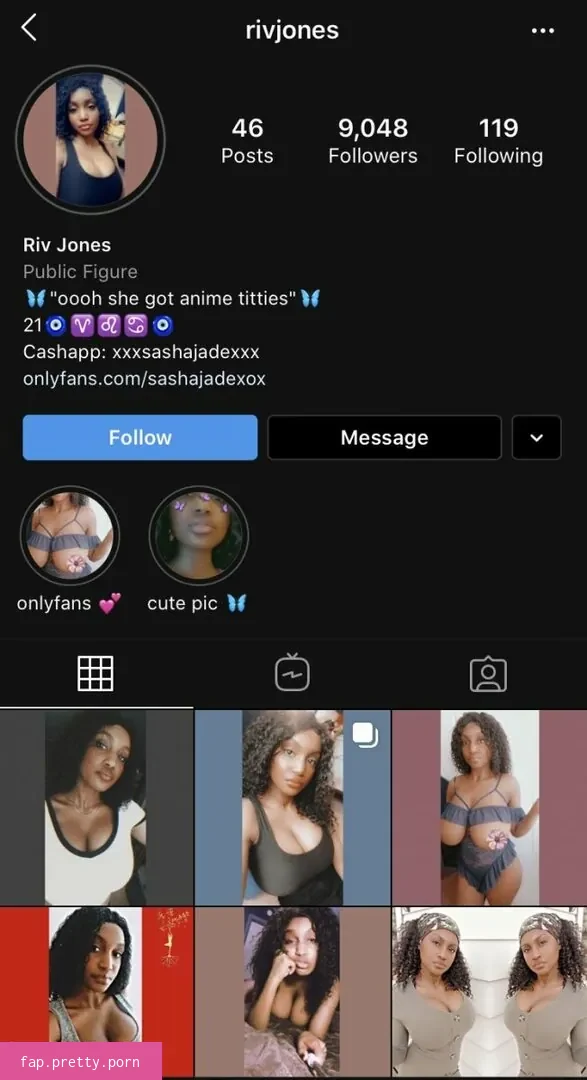587x1080 pixels.
Task: Expand the suggested accounts chevron
Action: 537,437
